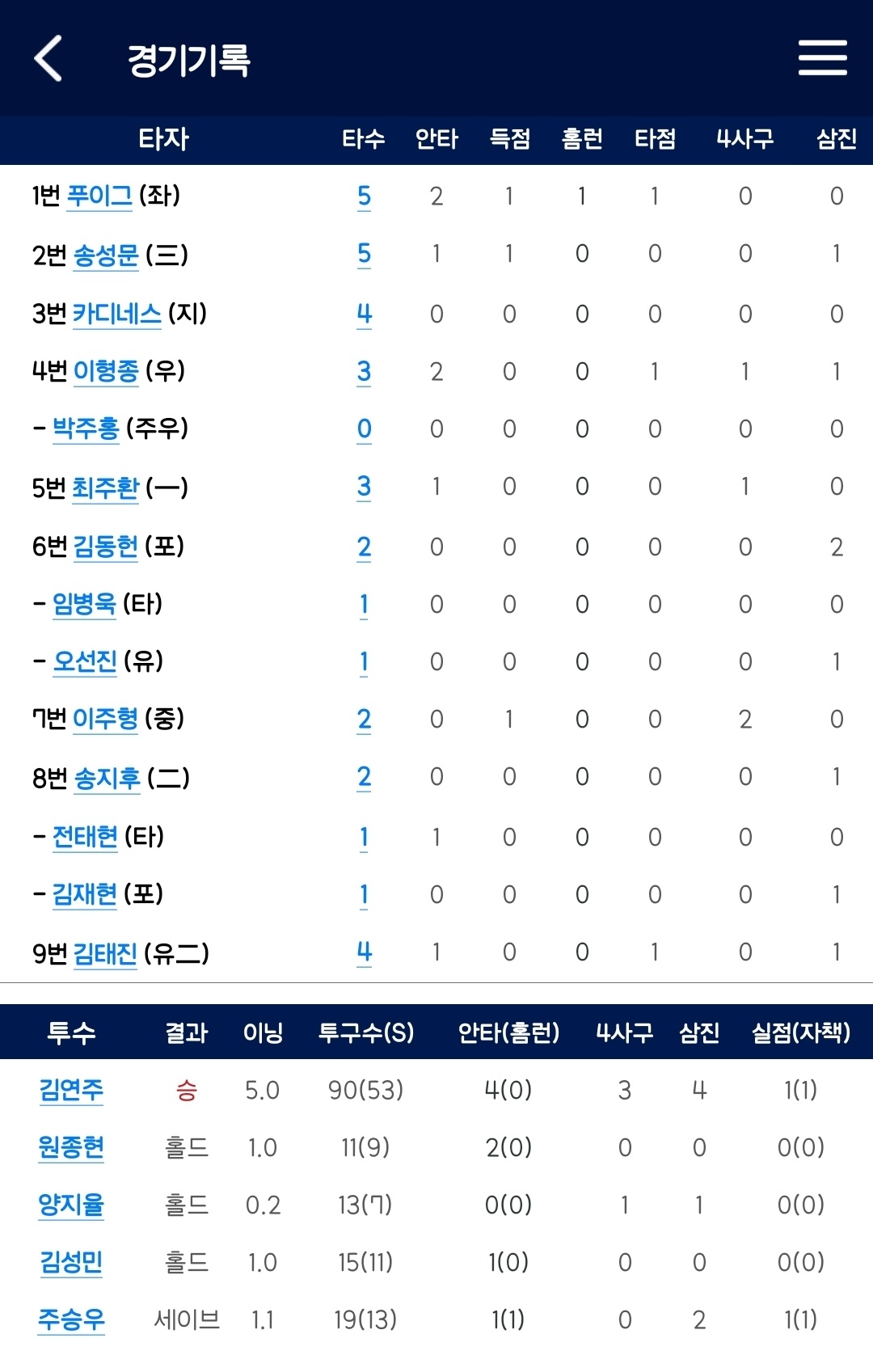Go back from the 경기기록 screen
The width and height of the screenshot is (873, 1372).
[x=48, y=59]
